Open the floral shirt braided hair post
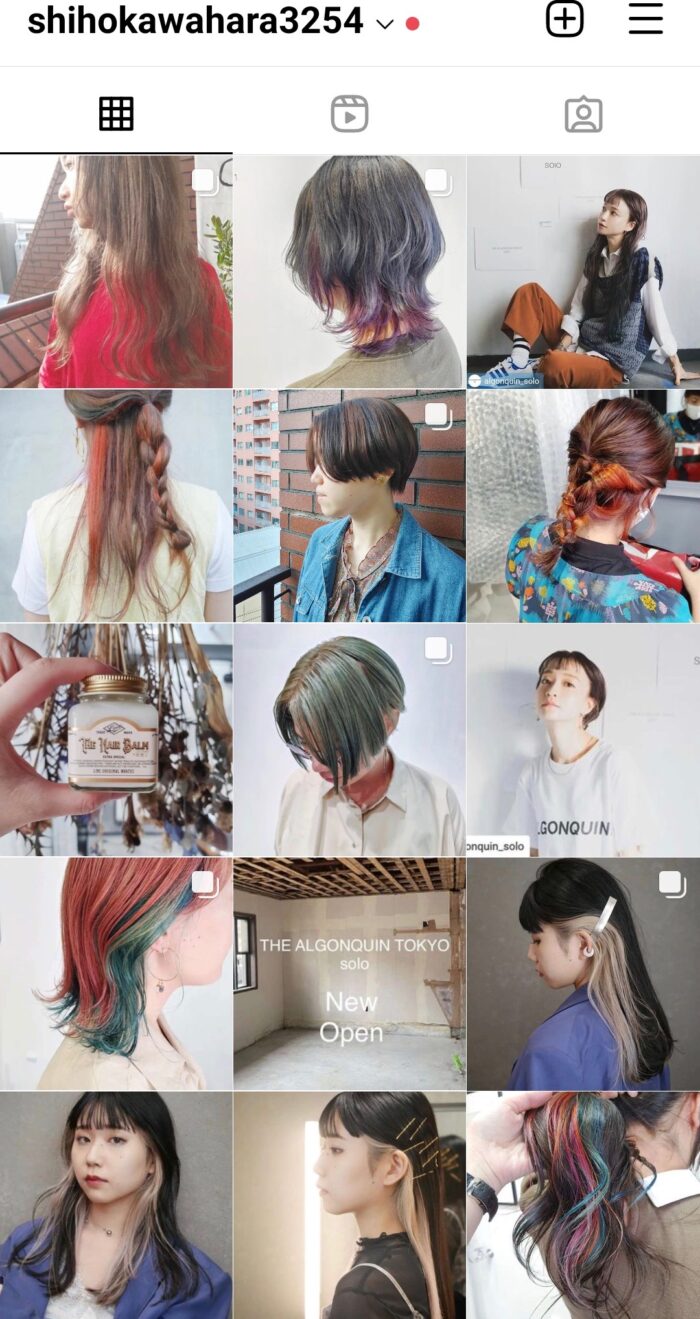 tap(583, 506)
